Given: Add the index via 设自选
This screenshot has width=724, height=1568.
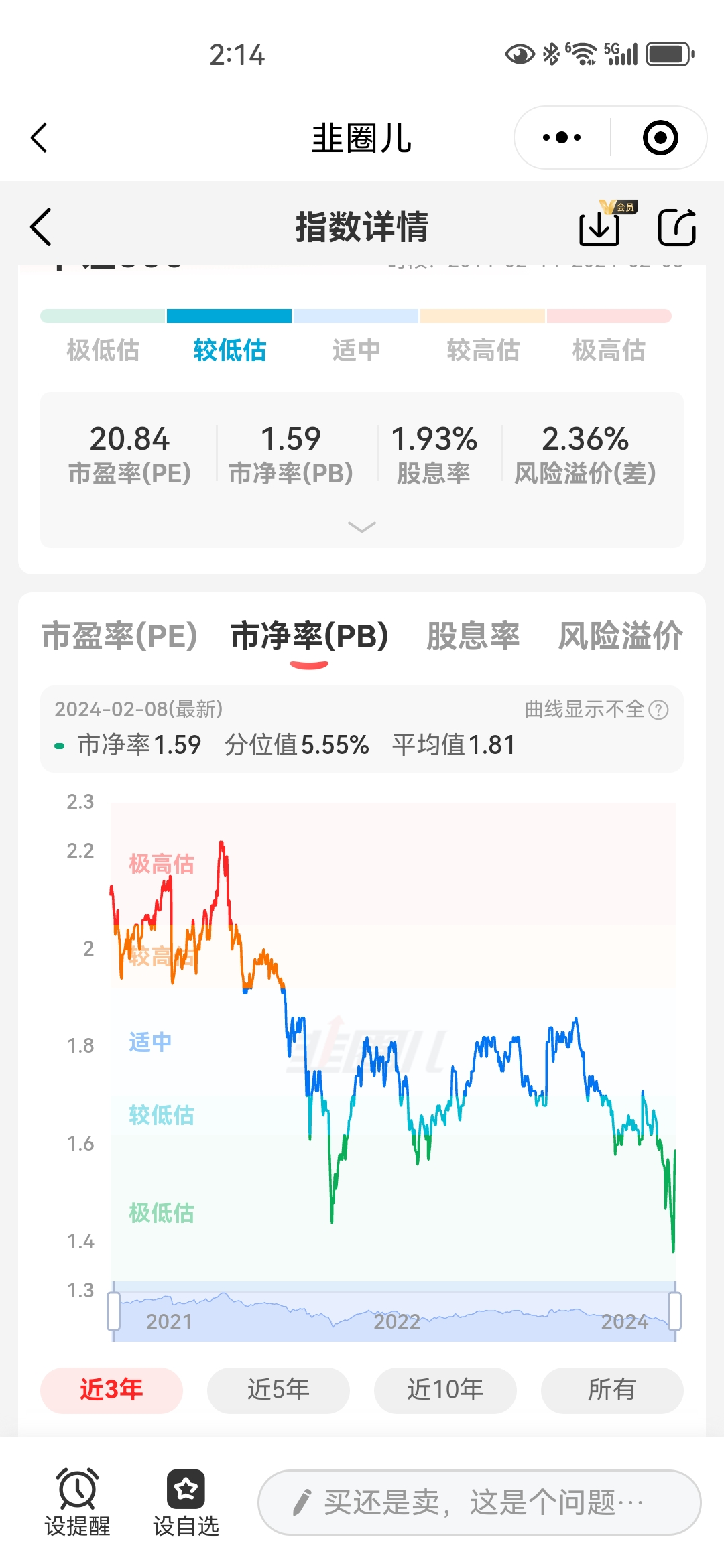Looking at the screenshot, I should [x=186, y=1501].
